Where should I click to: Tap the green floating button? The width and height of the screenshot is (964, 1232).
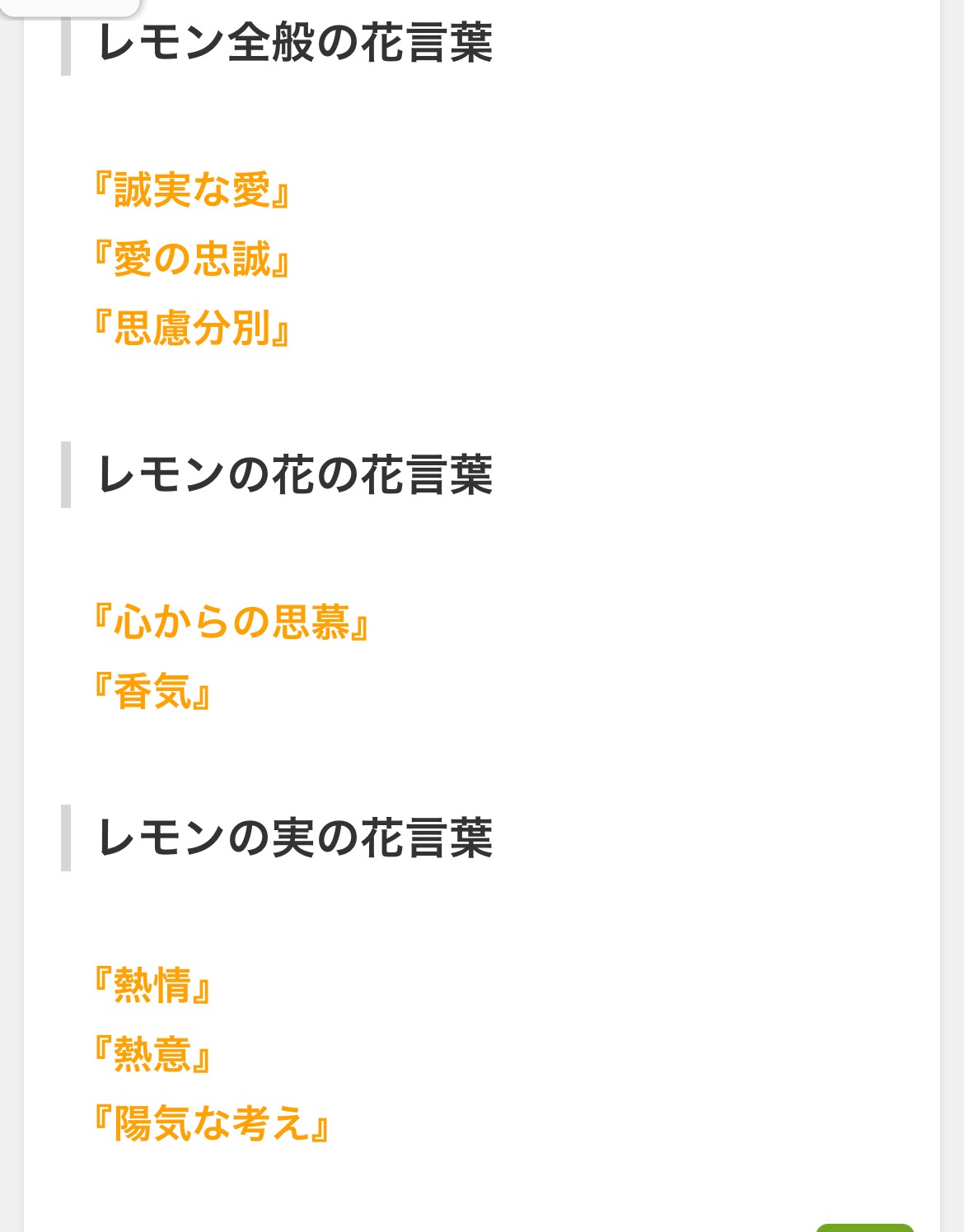point(864,1227)
